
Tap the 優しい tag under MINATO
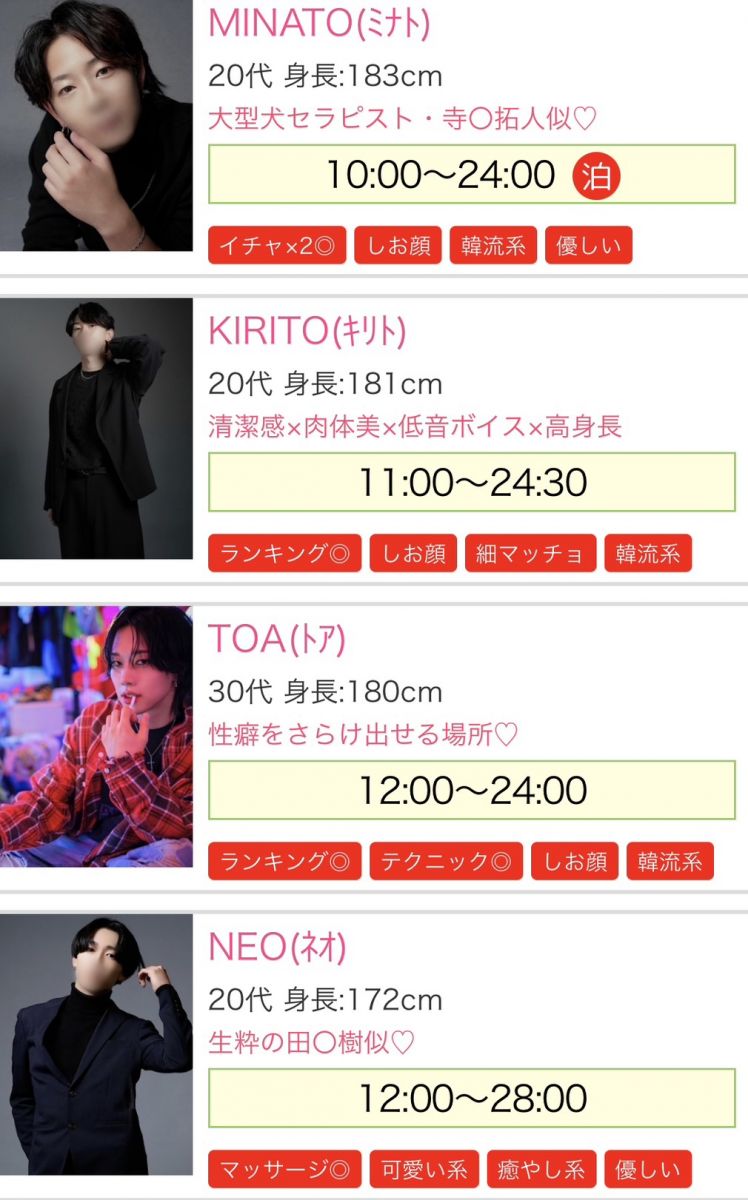588,246
